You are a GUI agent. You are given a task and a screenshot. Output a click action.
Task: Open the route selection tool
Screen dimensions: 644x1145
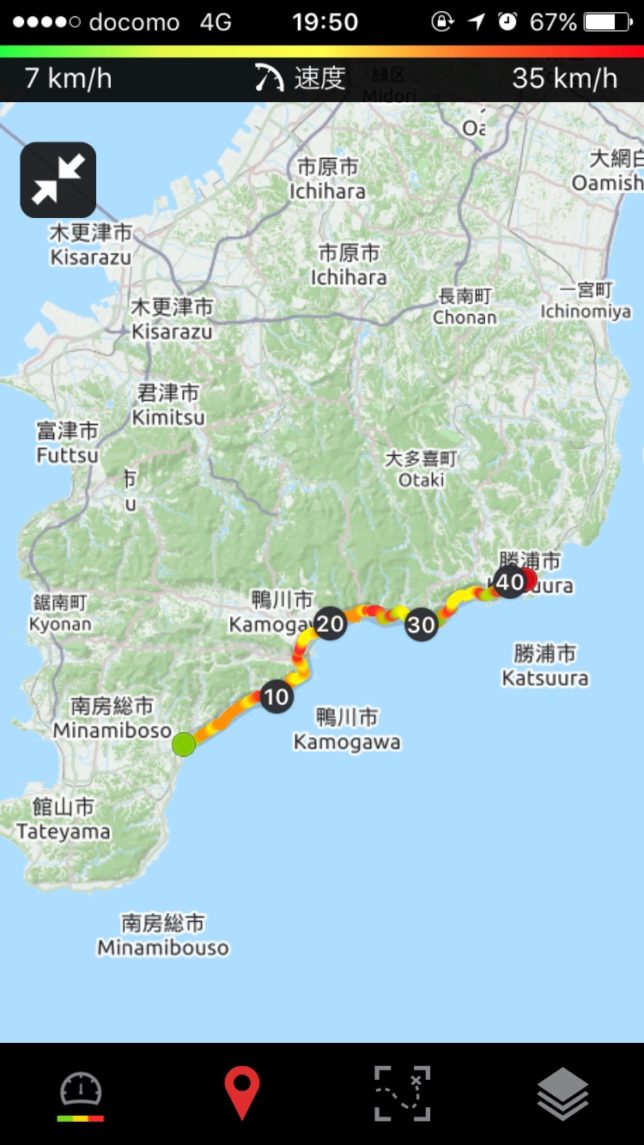coord(402,1093)
